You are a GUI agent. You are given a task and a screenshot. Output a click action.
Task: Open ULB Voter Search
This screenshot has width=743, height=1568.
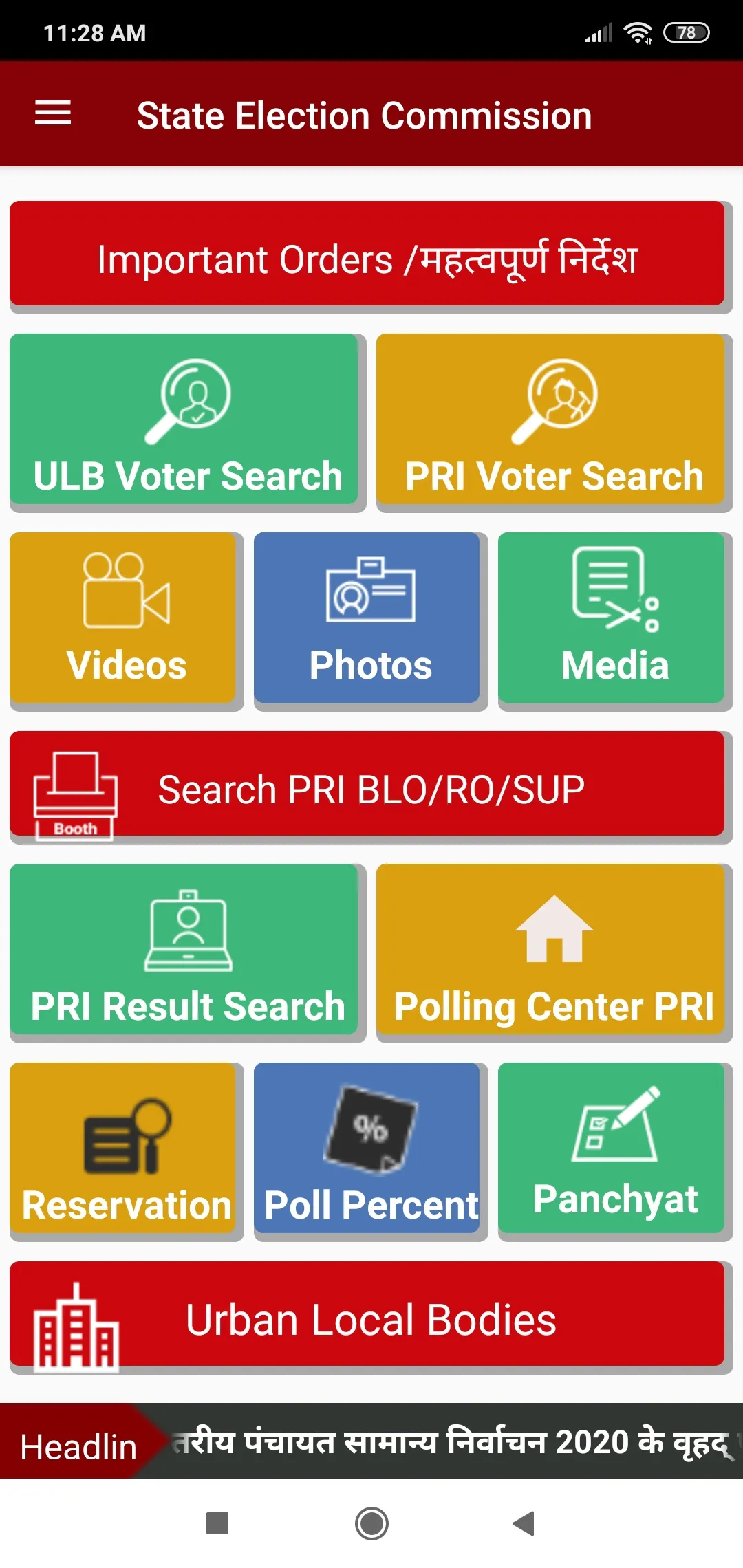(184, 420)
